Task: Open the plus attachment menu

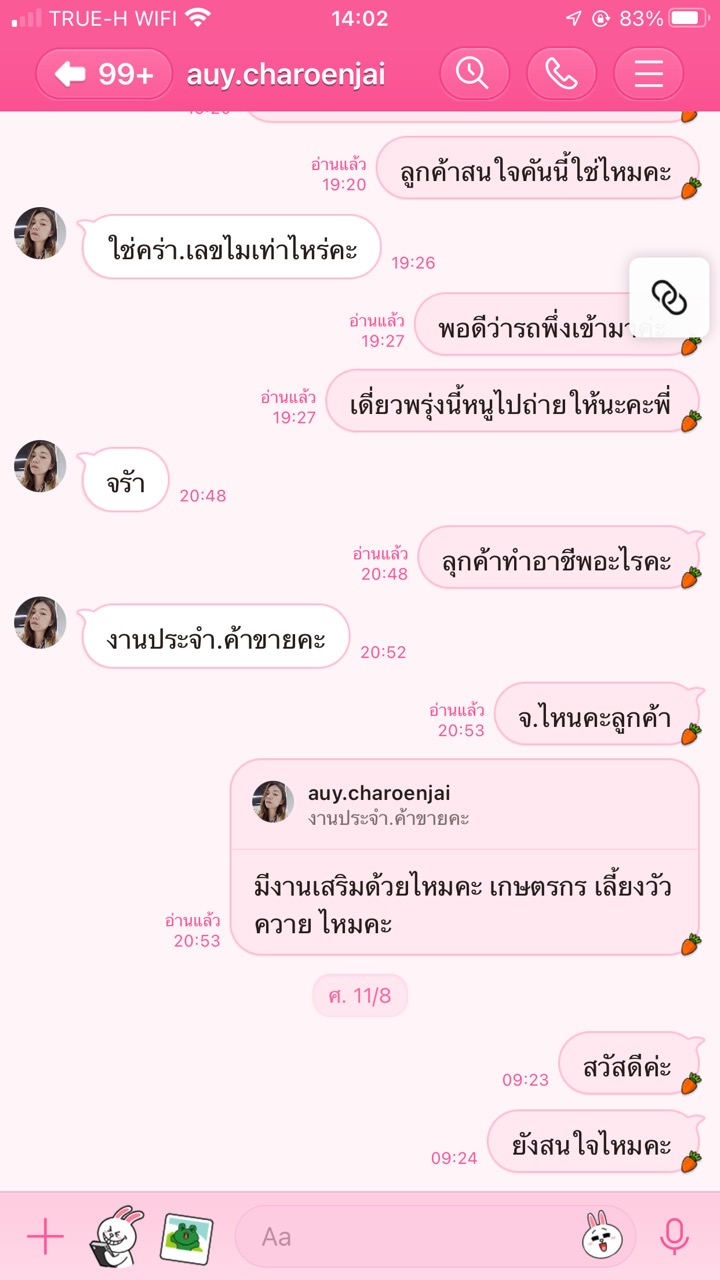Action: coord(45,1237)
